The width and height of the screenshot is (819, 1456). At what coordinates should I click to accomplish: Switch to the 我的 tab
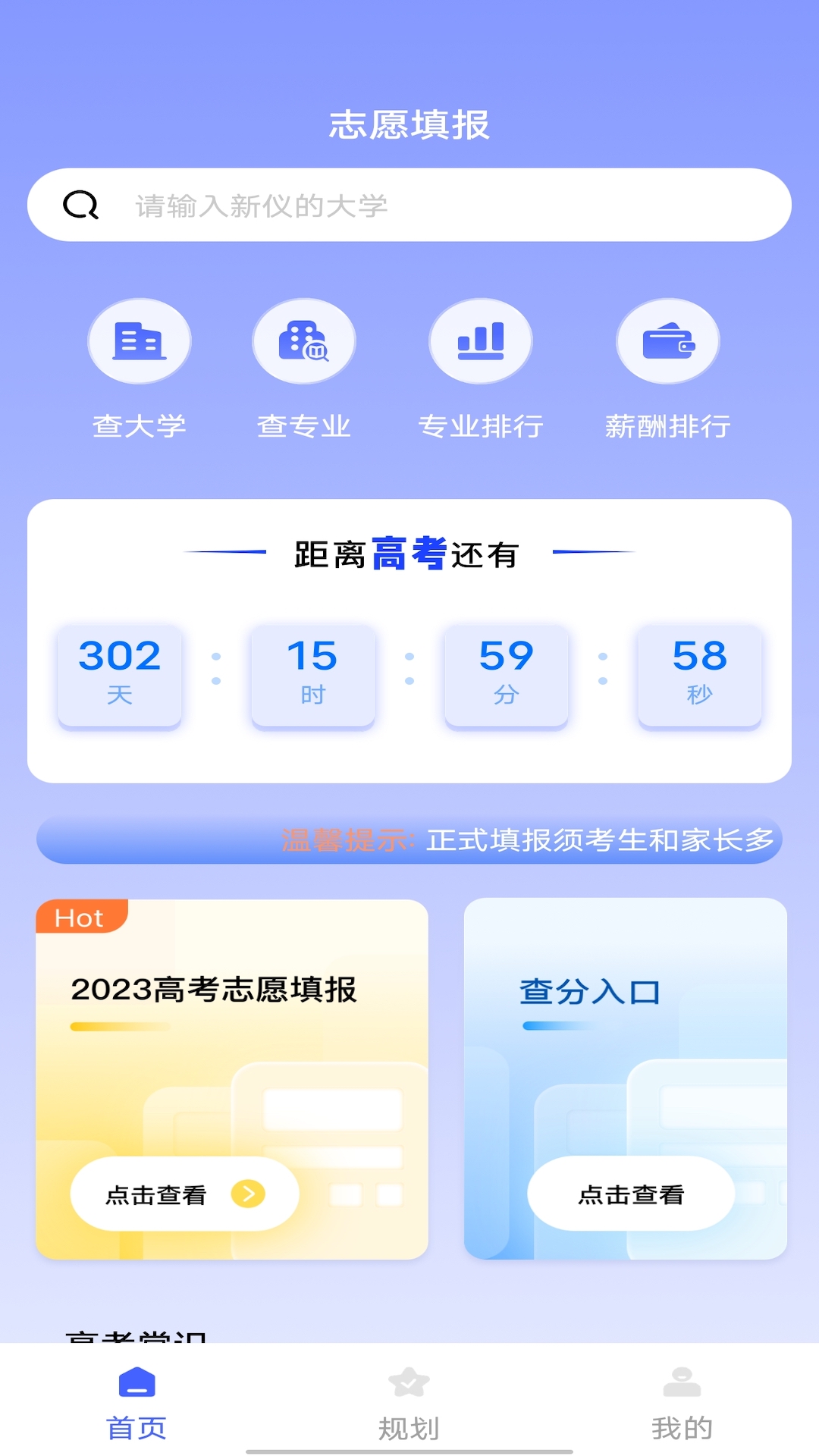pyautogui.click(x=682, y=1403)
